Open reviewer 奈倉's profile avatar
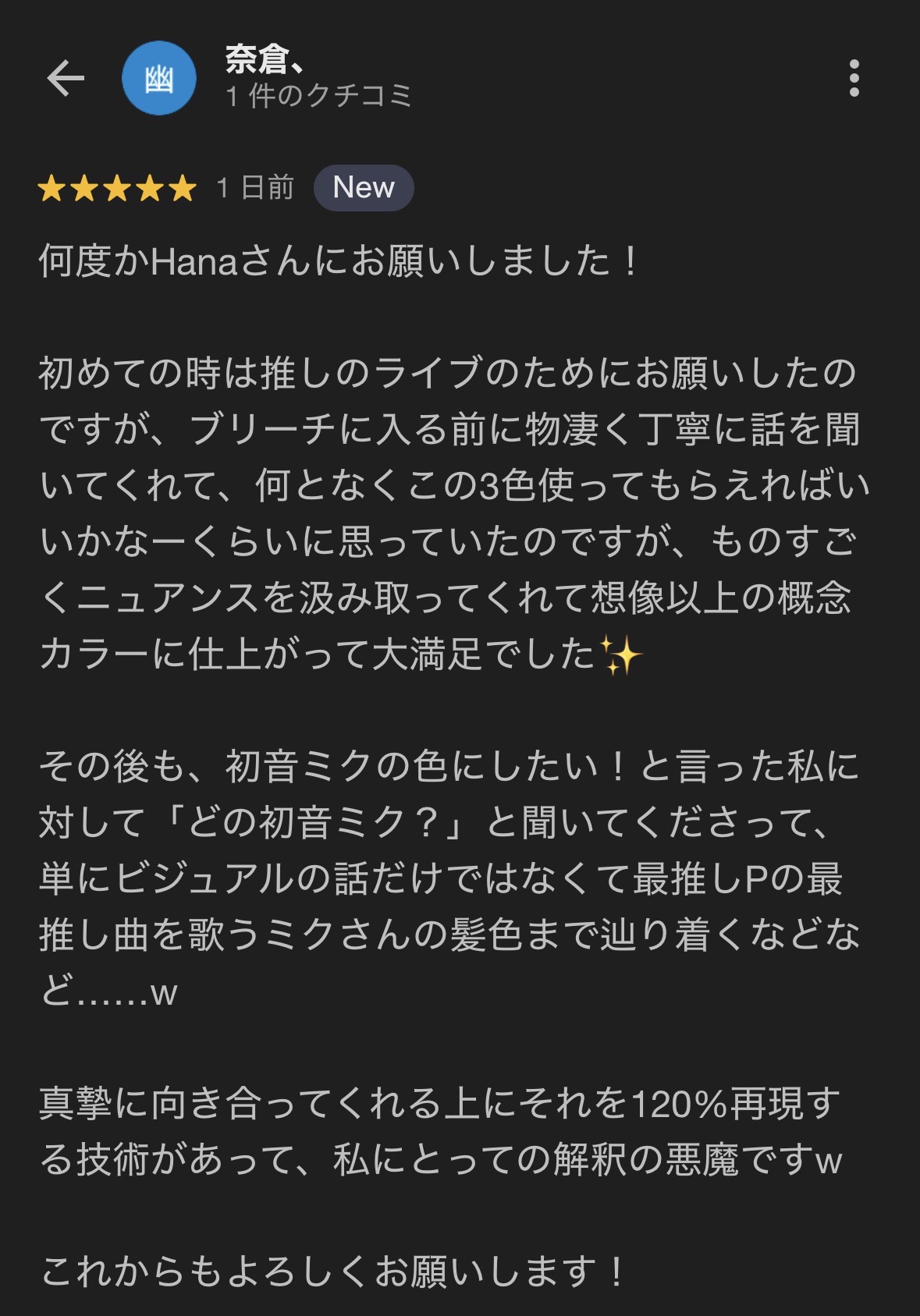Image resolution: width=920 pixels, height=1316 pixels. pyautogui.click(x=159, y=78)
